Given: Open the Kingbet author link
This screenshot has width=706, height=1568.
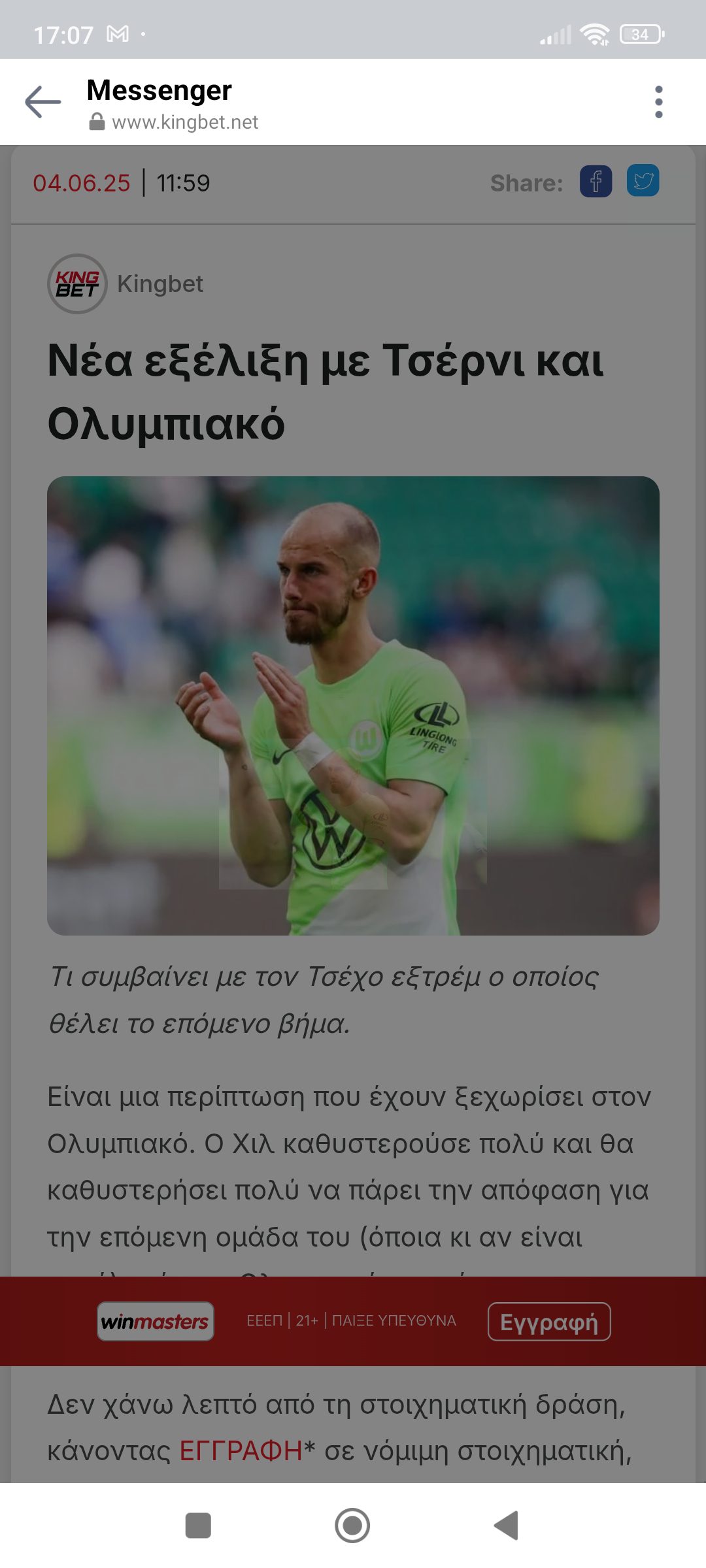Looking at the screenshot, I should coord(160,284).
